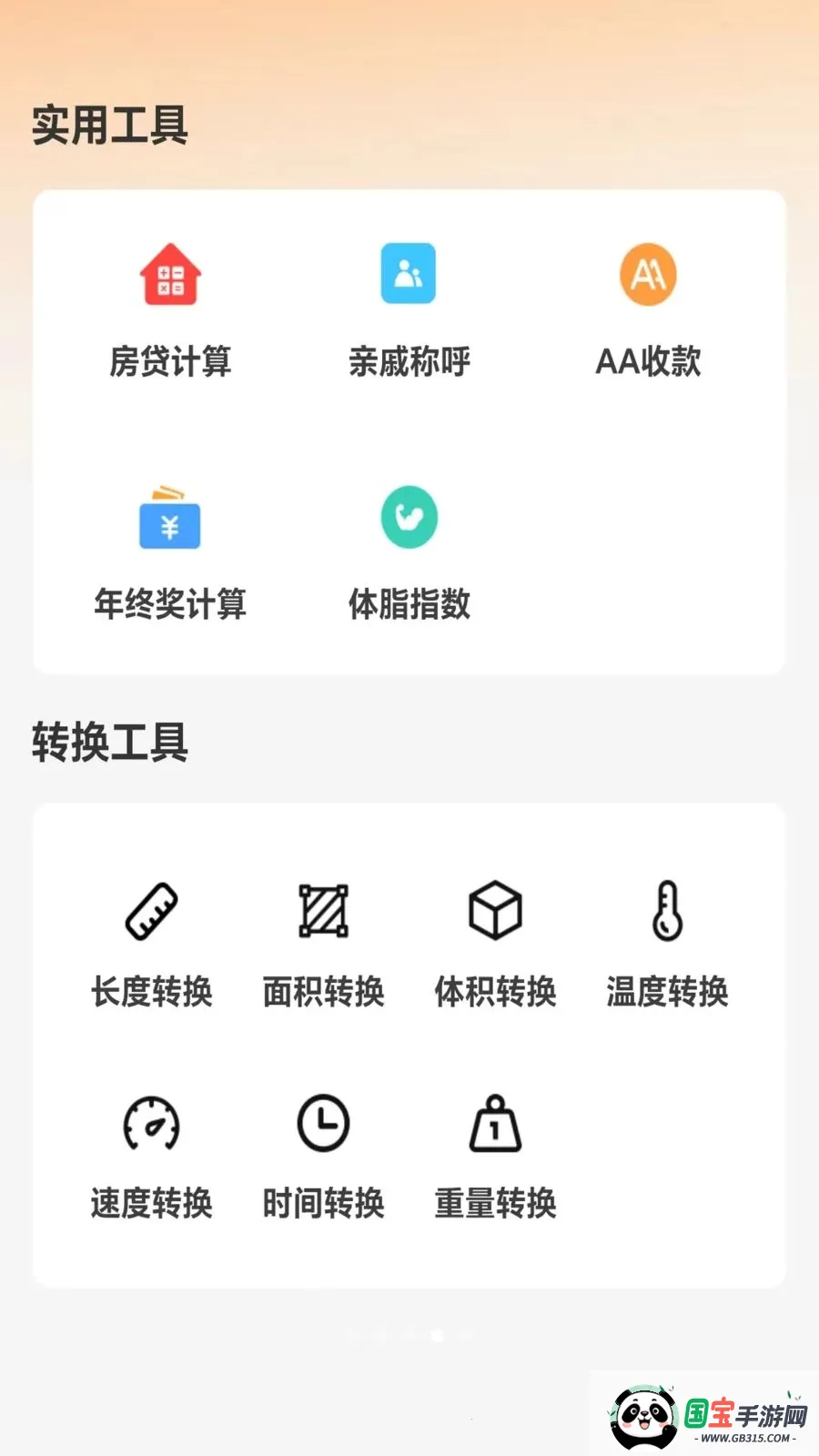The image size is (819, 1456).
Task: Click the 房贷计算 text label
Action: (169, 362)
